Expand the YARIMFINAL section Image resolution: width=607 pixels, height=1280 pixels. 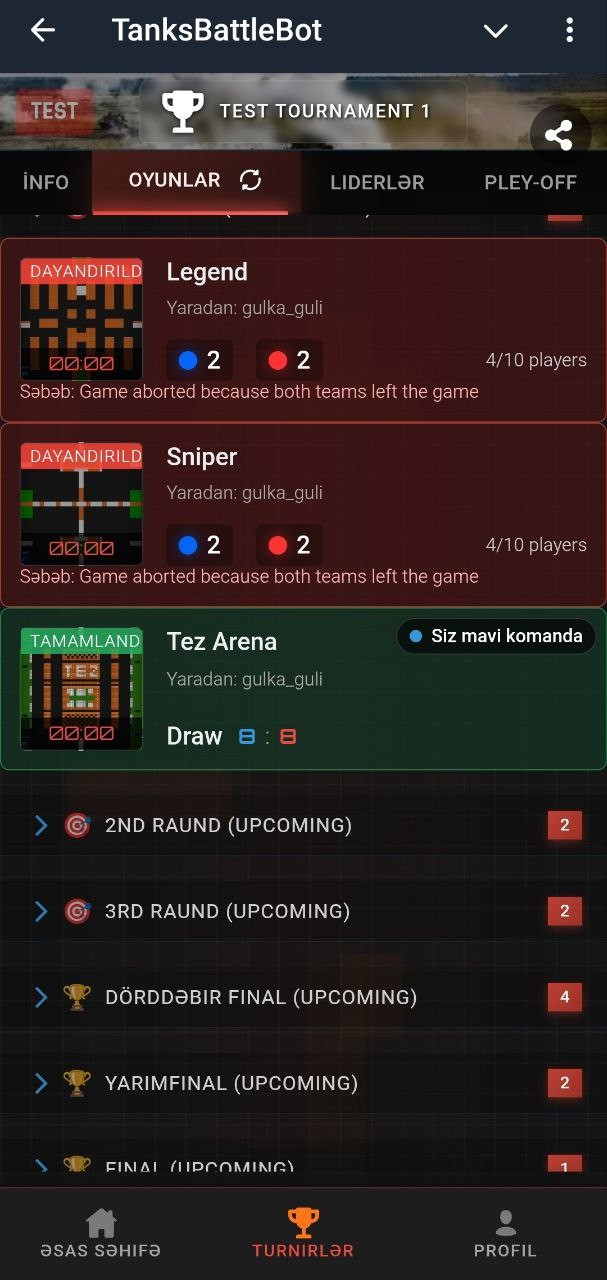point(230,1083)
